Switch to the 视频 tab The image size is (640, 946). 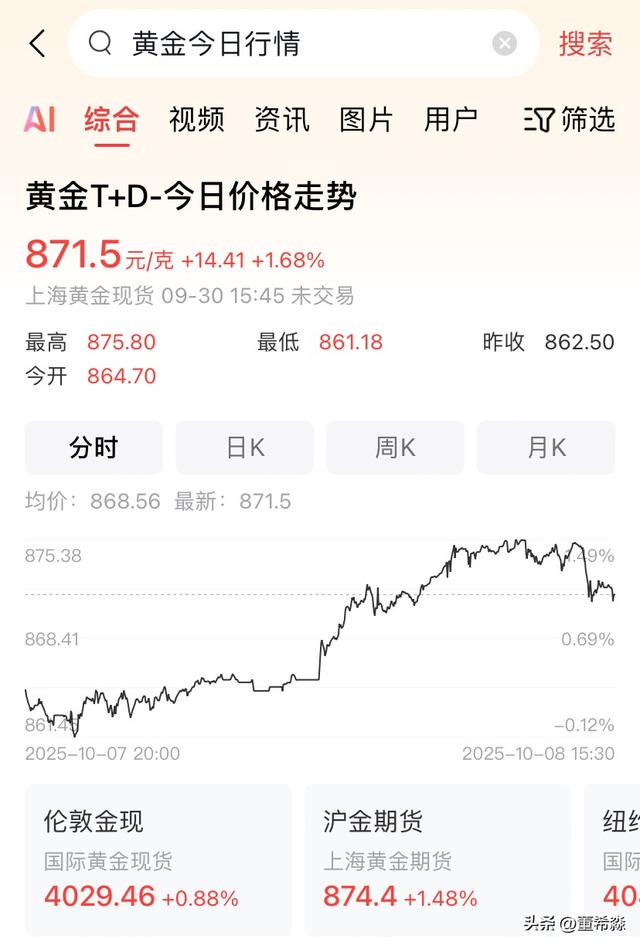pyautogui.click(x=196, y=120)
